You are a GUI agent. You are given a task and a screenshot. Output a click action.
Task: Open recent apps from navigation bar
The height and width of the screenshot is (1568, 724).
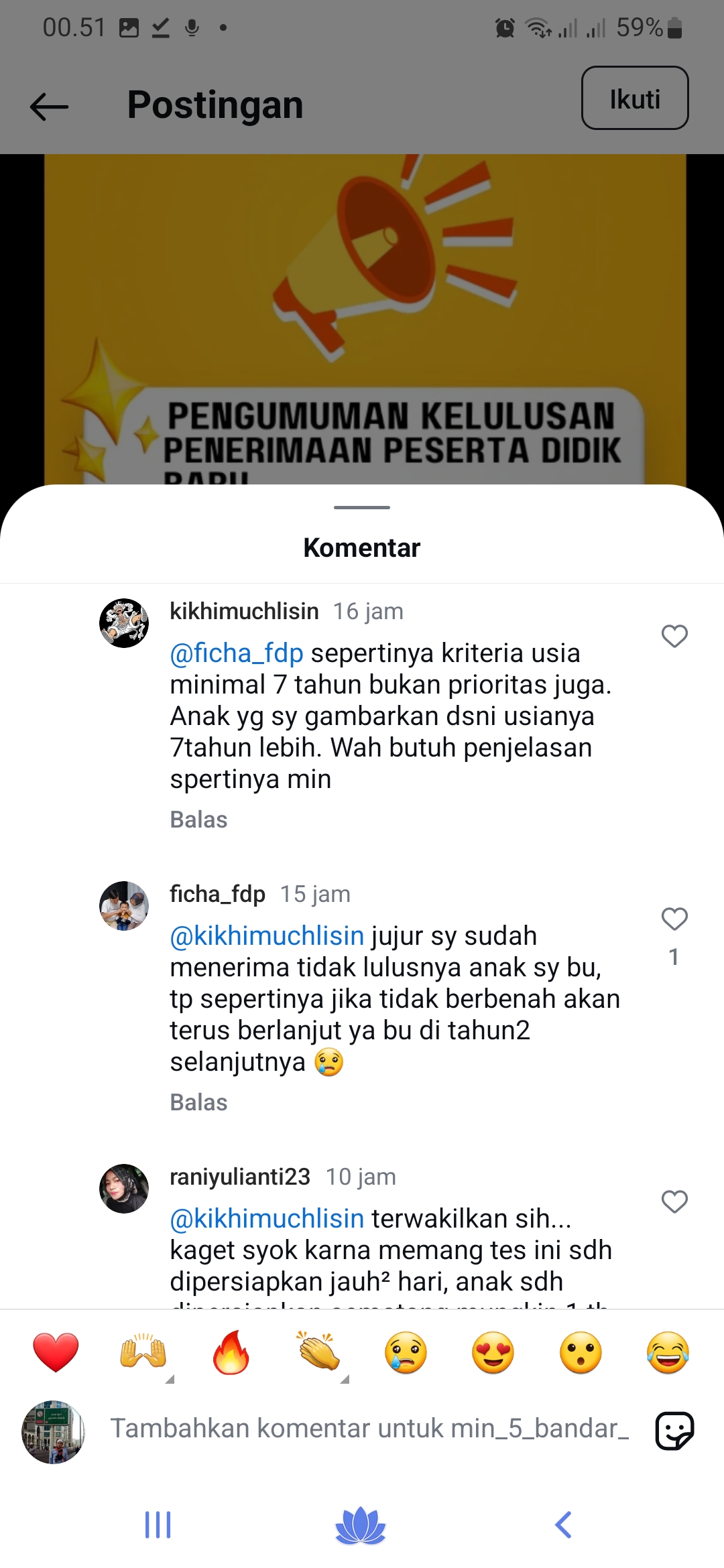[158, 1524]
